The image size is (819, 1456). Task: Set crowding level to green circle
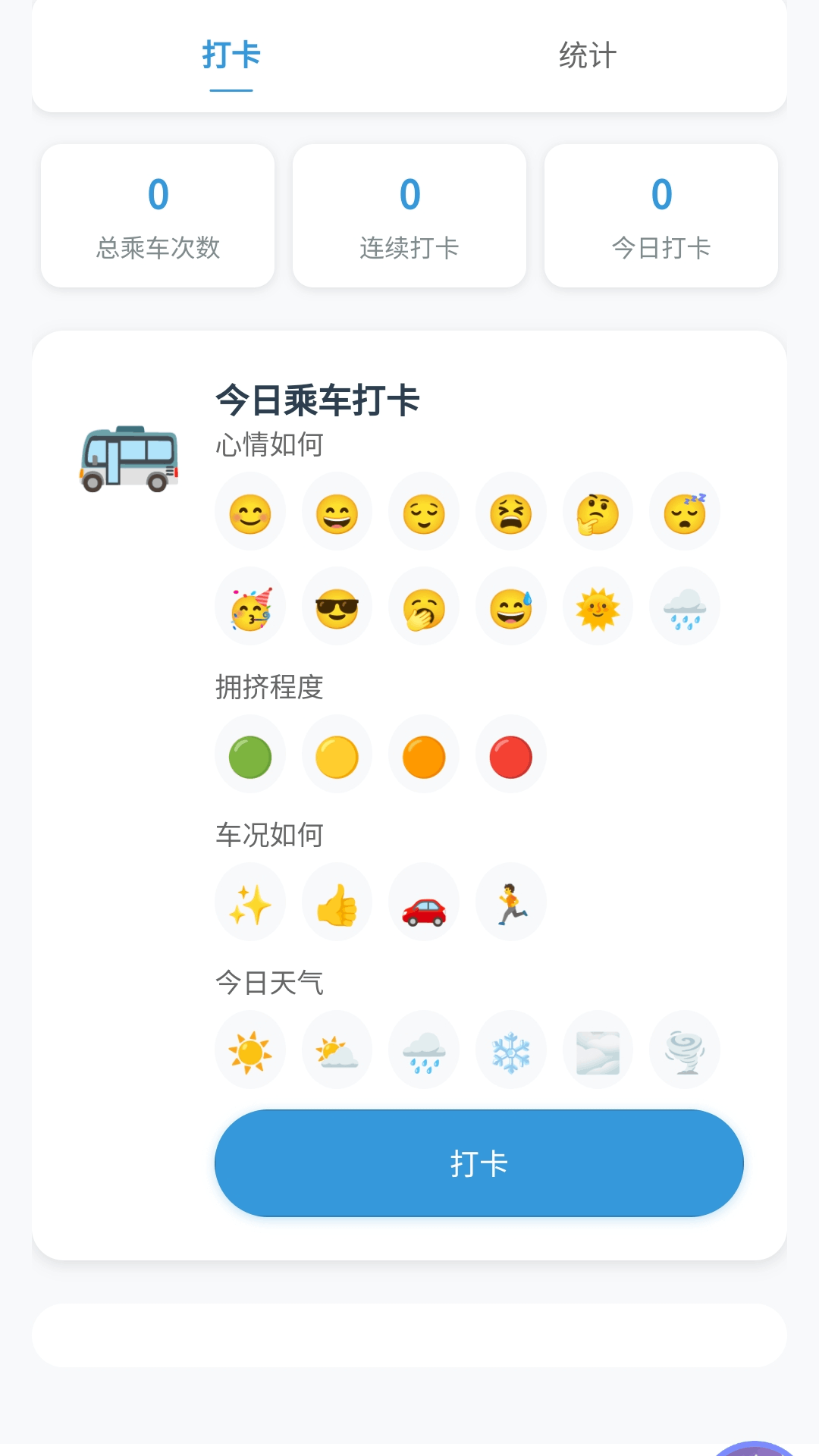coord(251,757)
